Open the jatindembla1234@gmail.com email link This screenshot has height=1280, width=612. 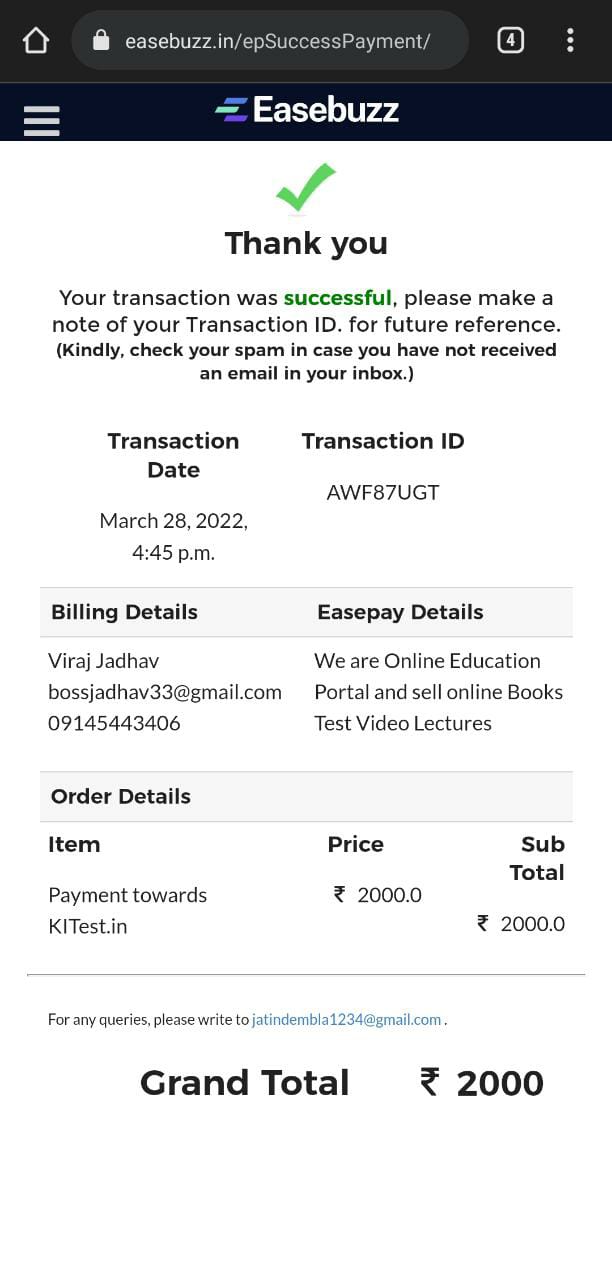[346, 1020]
